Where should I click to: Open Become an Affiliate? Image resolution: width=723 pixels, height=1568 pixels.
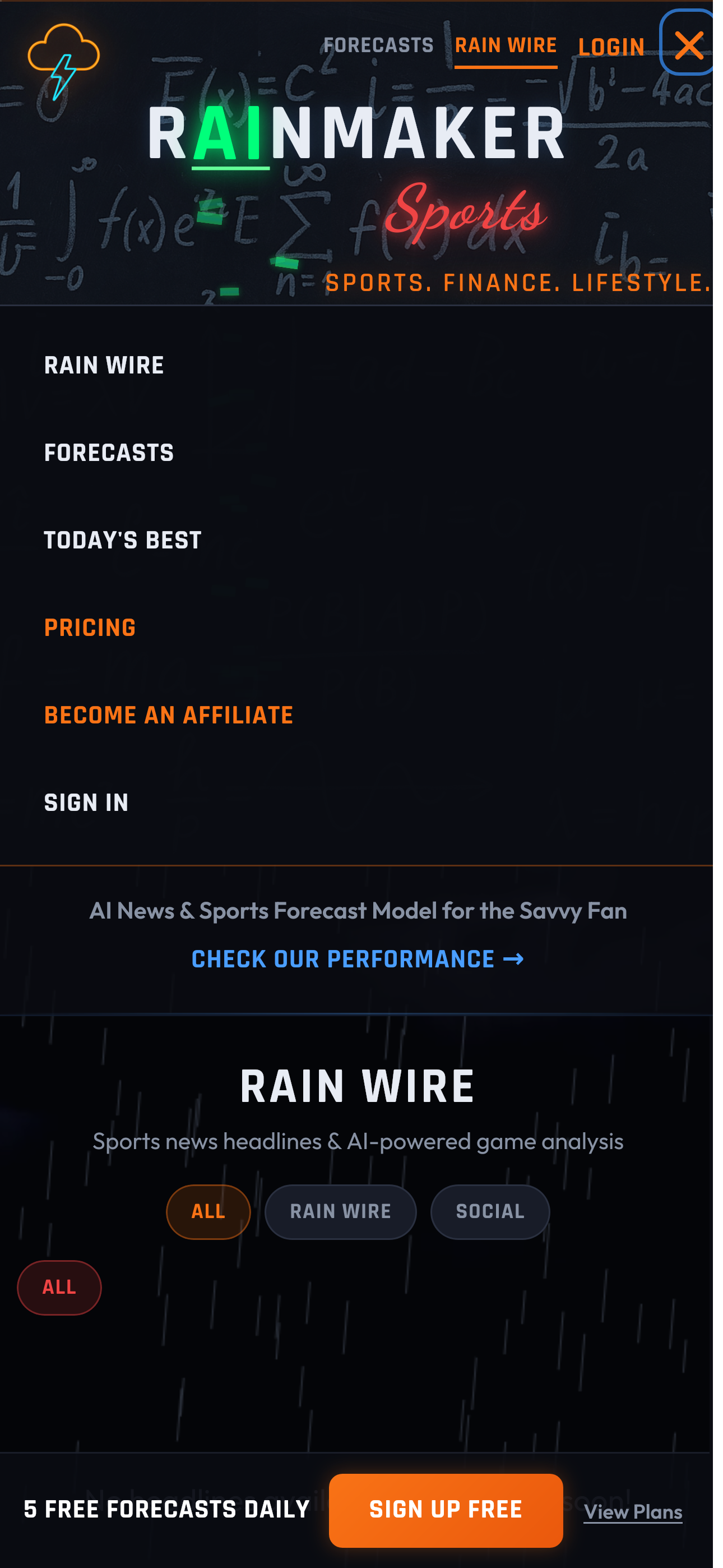(169, 715)
